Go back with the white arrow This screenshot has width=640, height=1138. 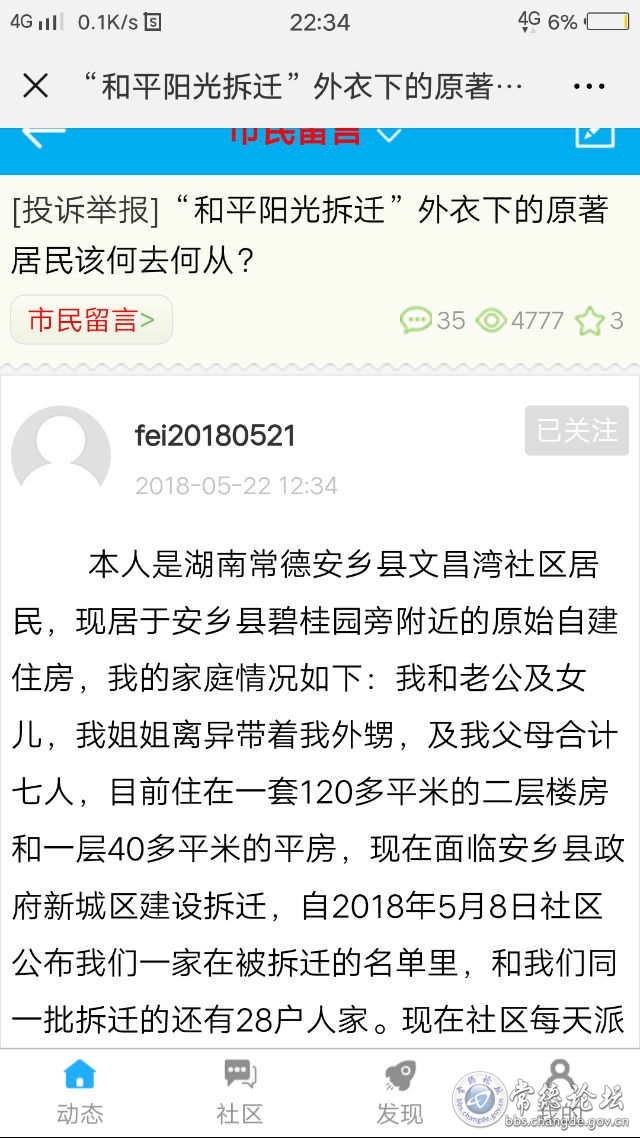(43, 134)
